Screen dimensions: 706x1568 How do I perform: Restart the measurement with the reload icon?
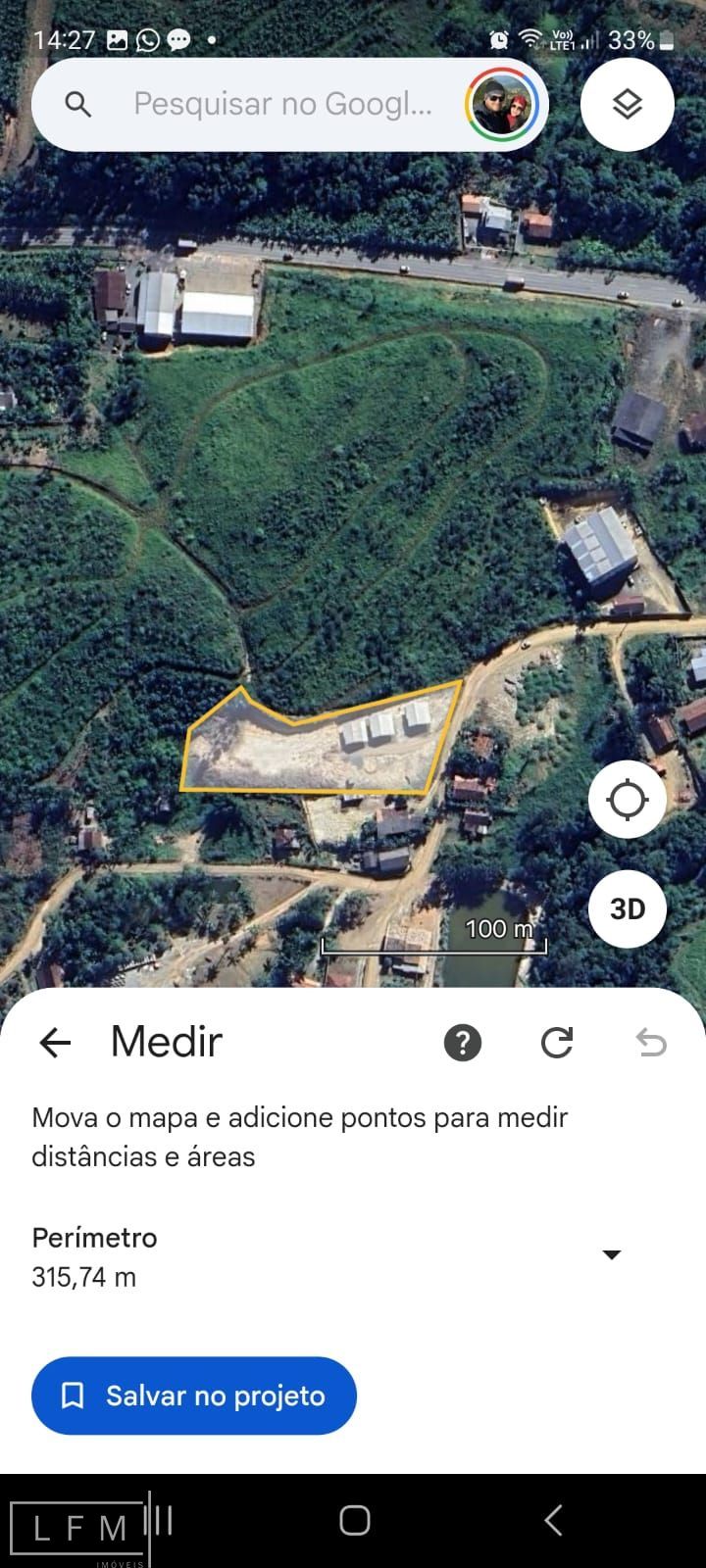(x=557, y=1043)
